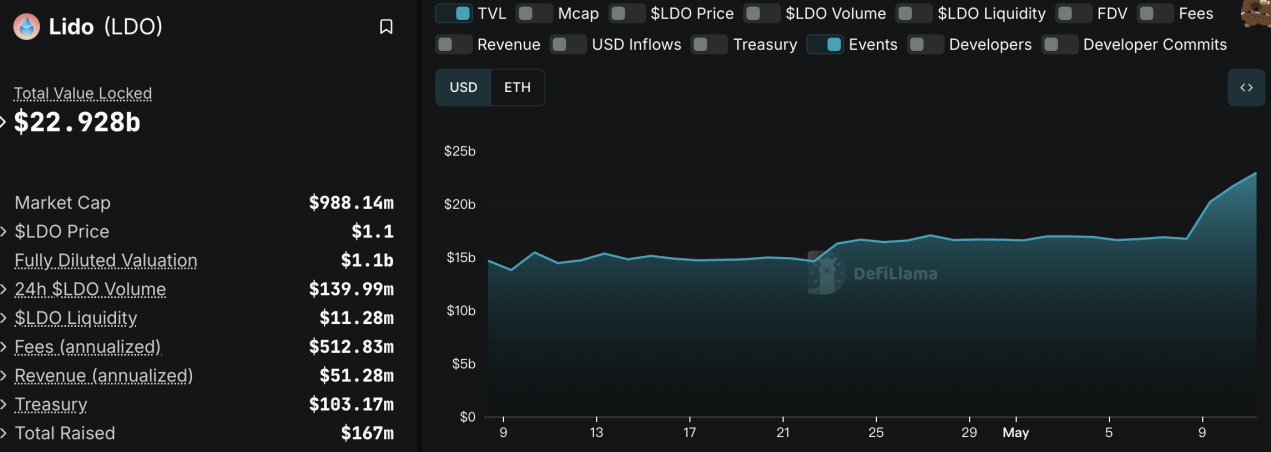Viewport: 1271px width, 452px height.
Task: Enable the Mcap chart series
Action: coord(534,13)
